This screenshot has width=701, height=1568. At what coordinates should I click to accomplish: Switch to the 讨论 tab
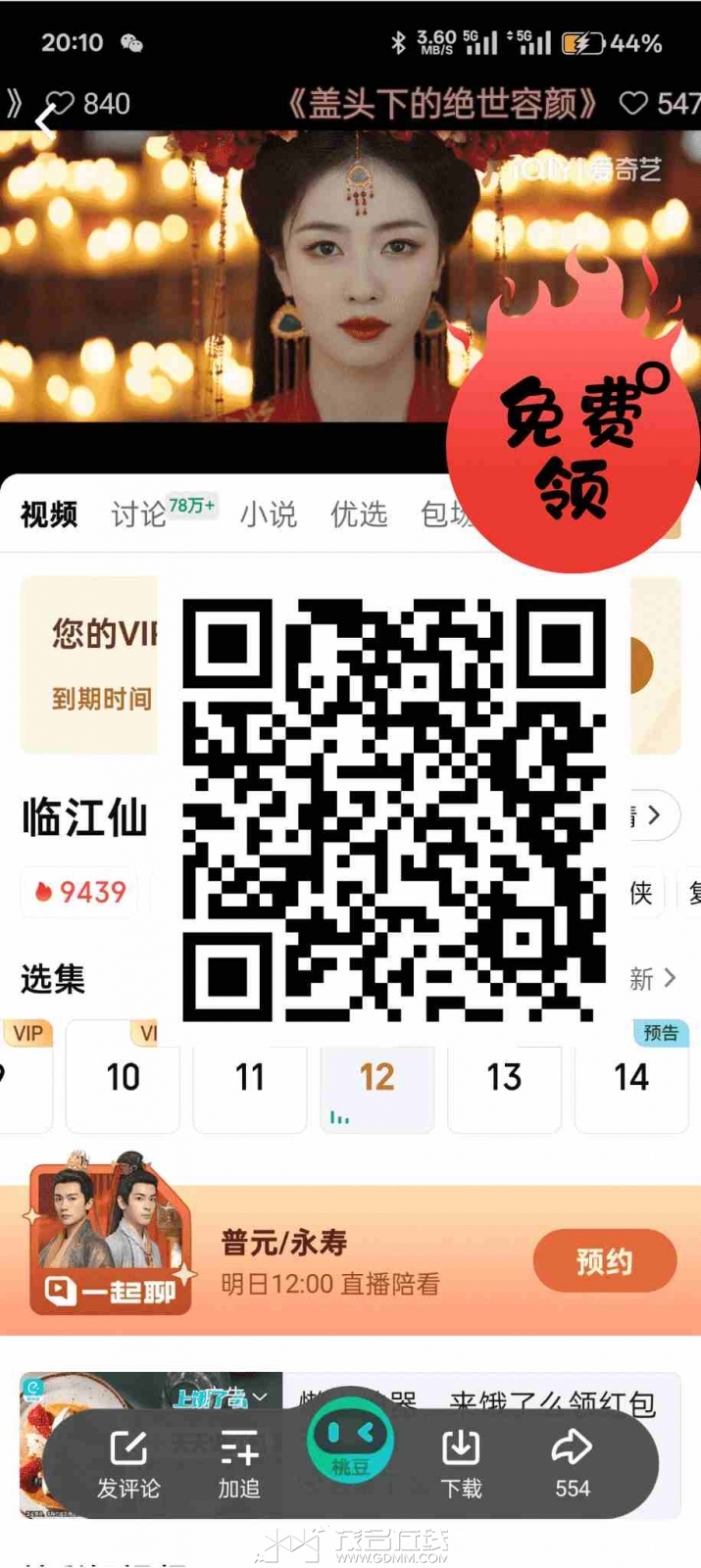(x=139, y=514)
